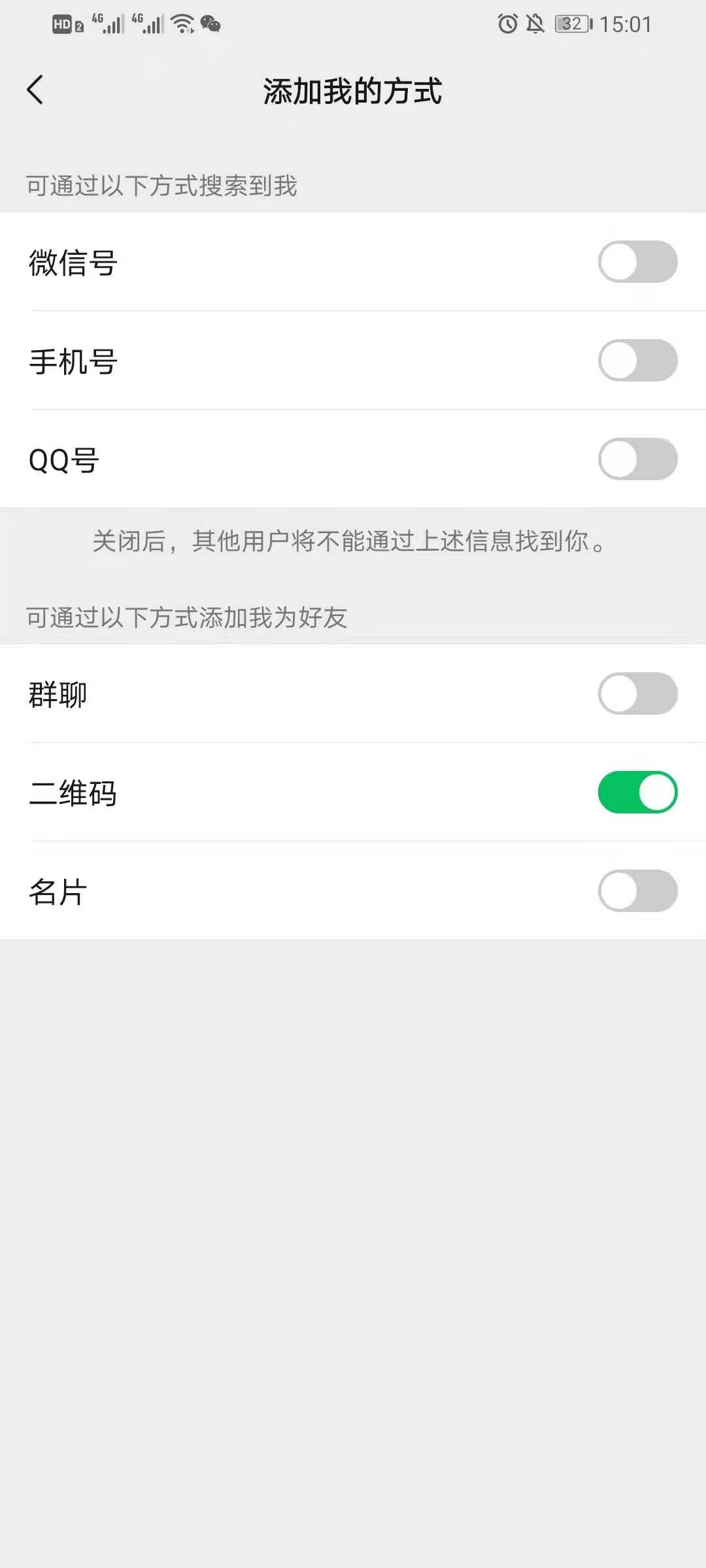The height and width of the screenshot is (1568, 706).
Task: Tap the back arrow to return
Action: coord(35,91)
